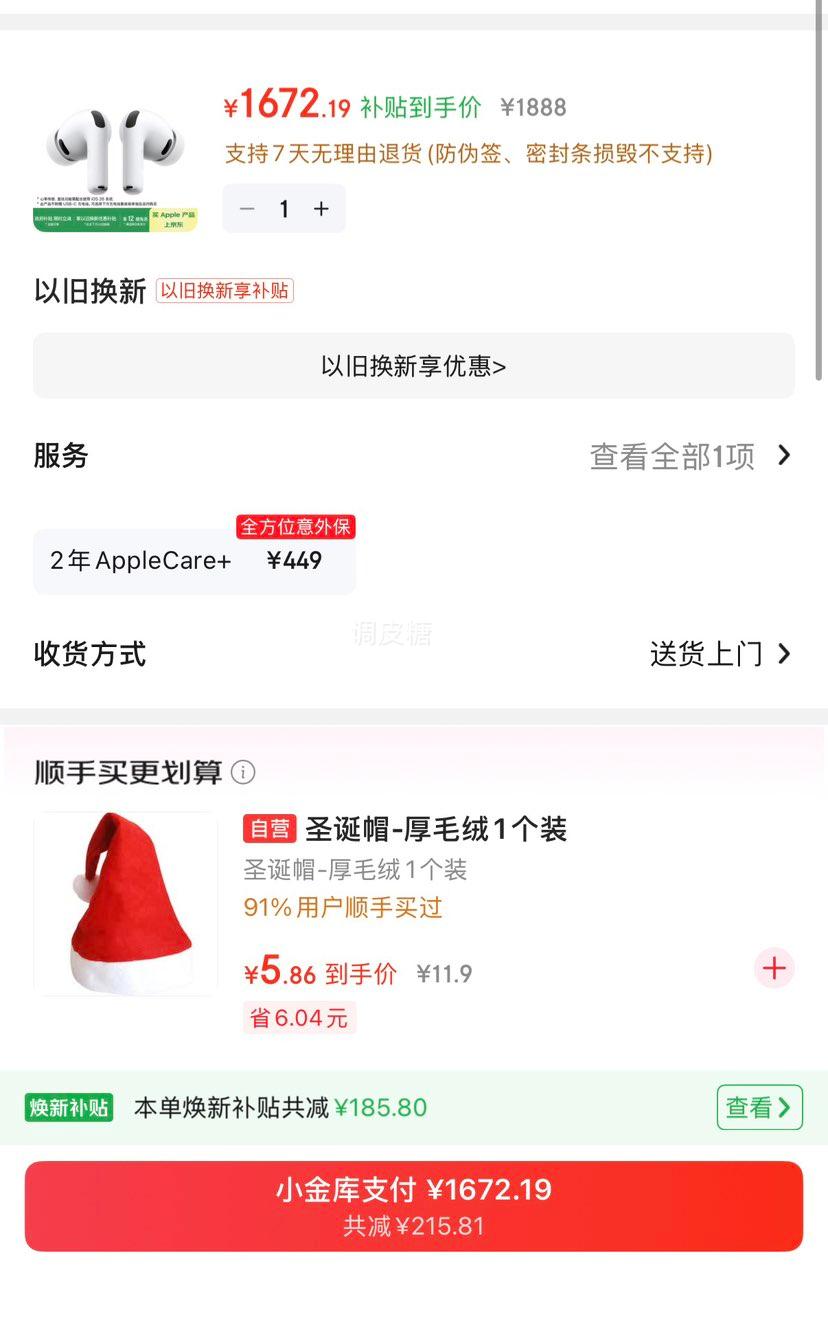
Task: Tap the plus icon to add the Christmas hat
Action: (x=774, y=968)
